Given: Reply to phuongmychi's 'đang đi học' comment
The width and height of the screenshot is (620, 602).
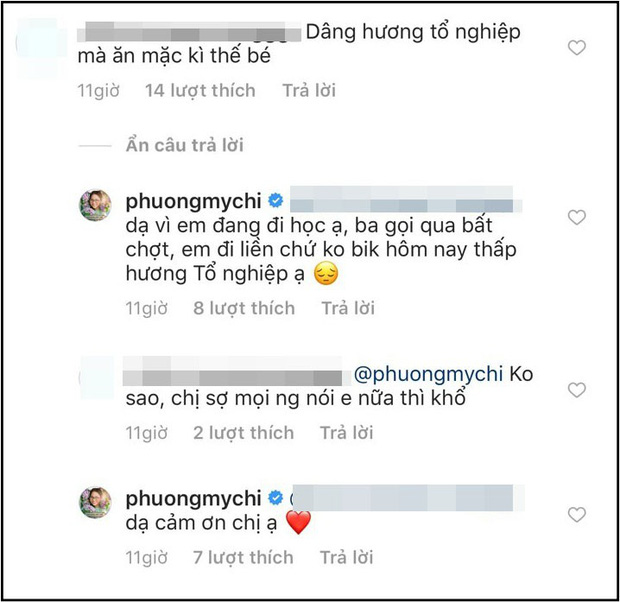Looking at the screenshot, I should coord(348,308).
